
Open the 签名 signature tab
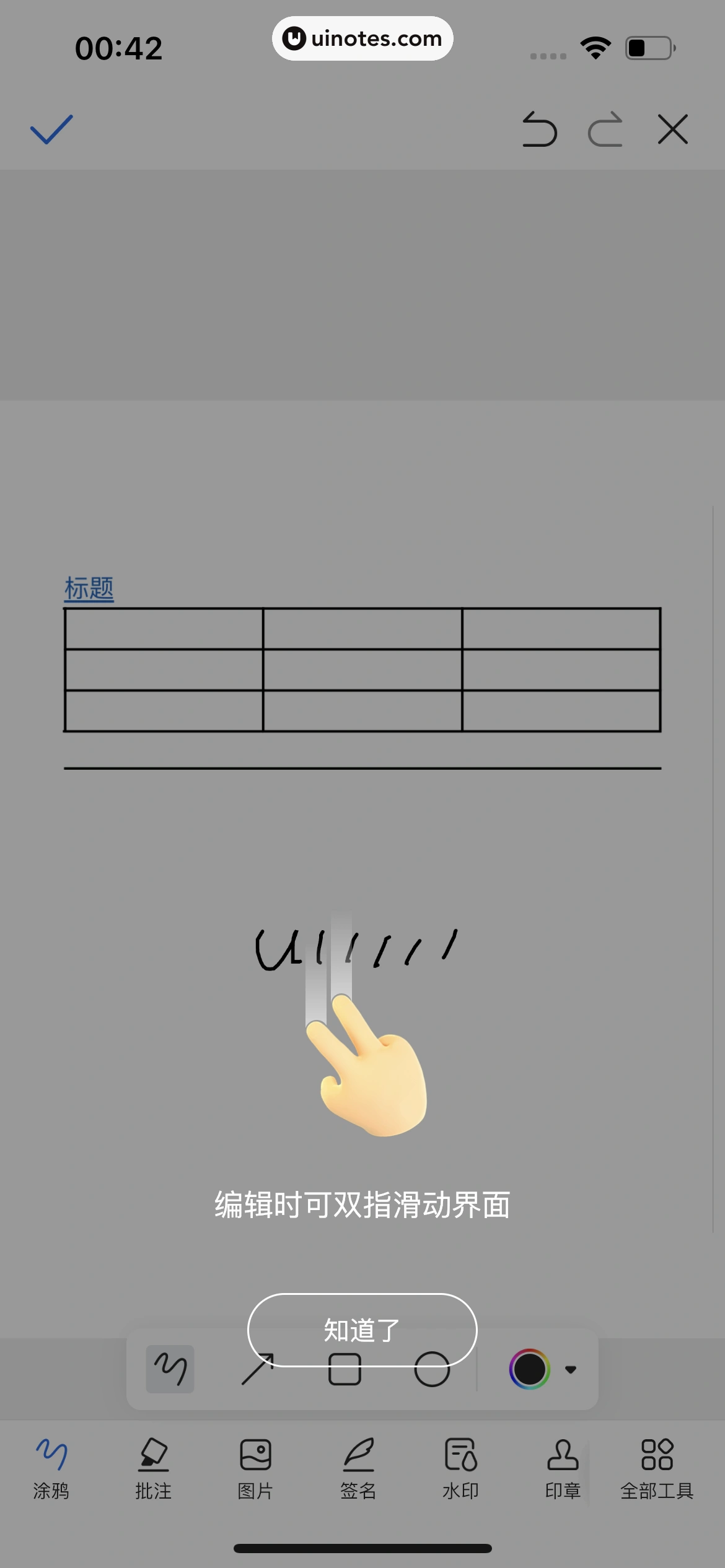(x=358, y=1469)
